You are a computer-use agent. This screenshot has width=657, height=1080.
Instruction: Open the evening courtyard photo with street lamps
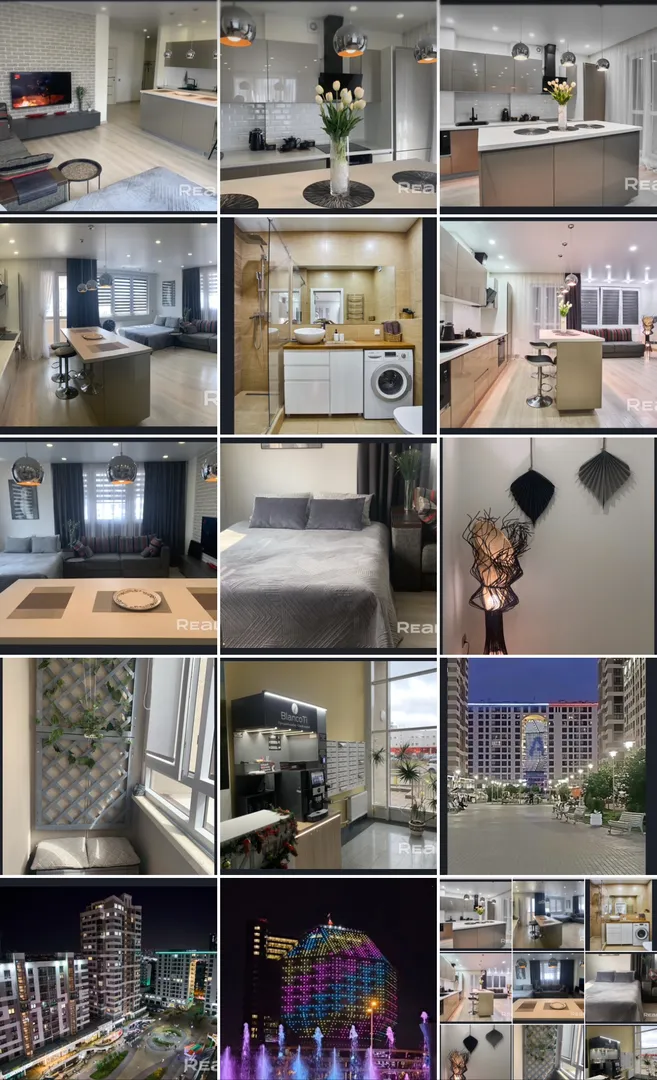point(548,765)
